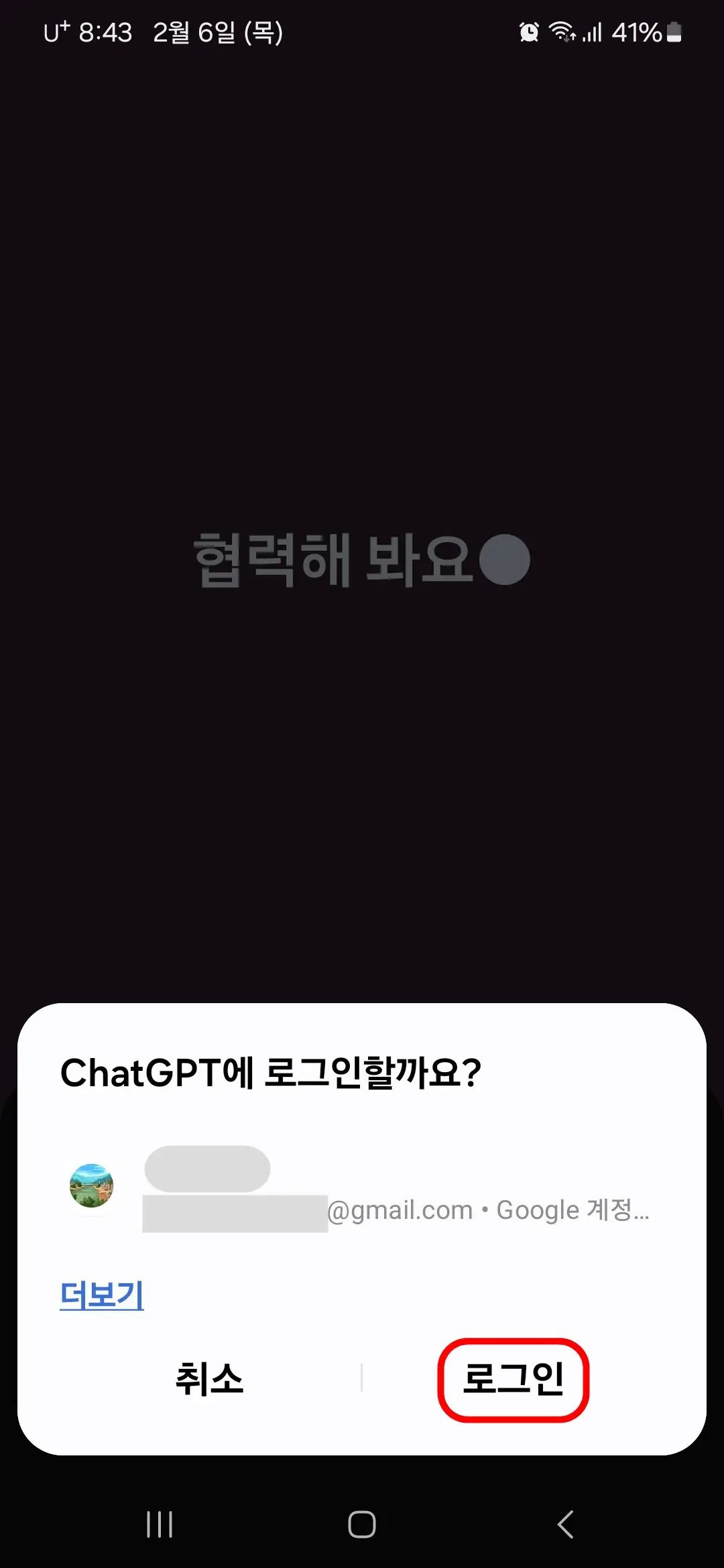Tap the date showing 2월 6일 (목)
The width and height of the screenshot is (724, 1568).
(219, 32)
